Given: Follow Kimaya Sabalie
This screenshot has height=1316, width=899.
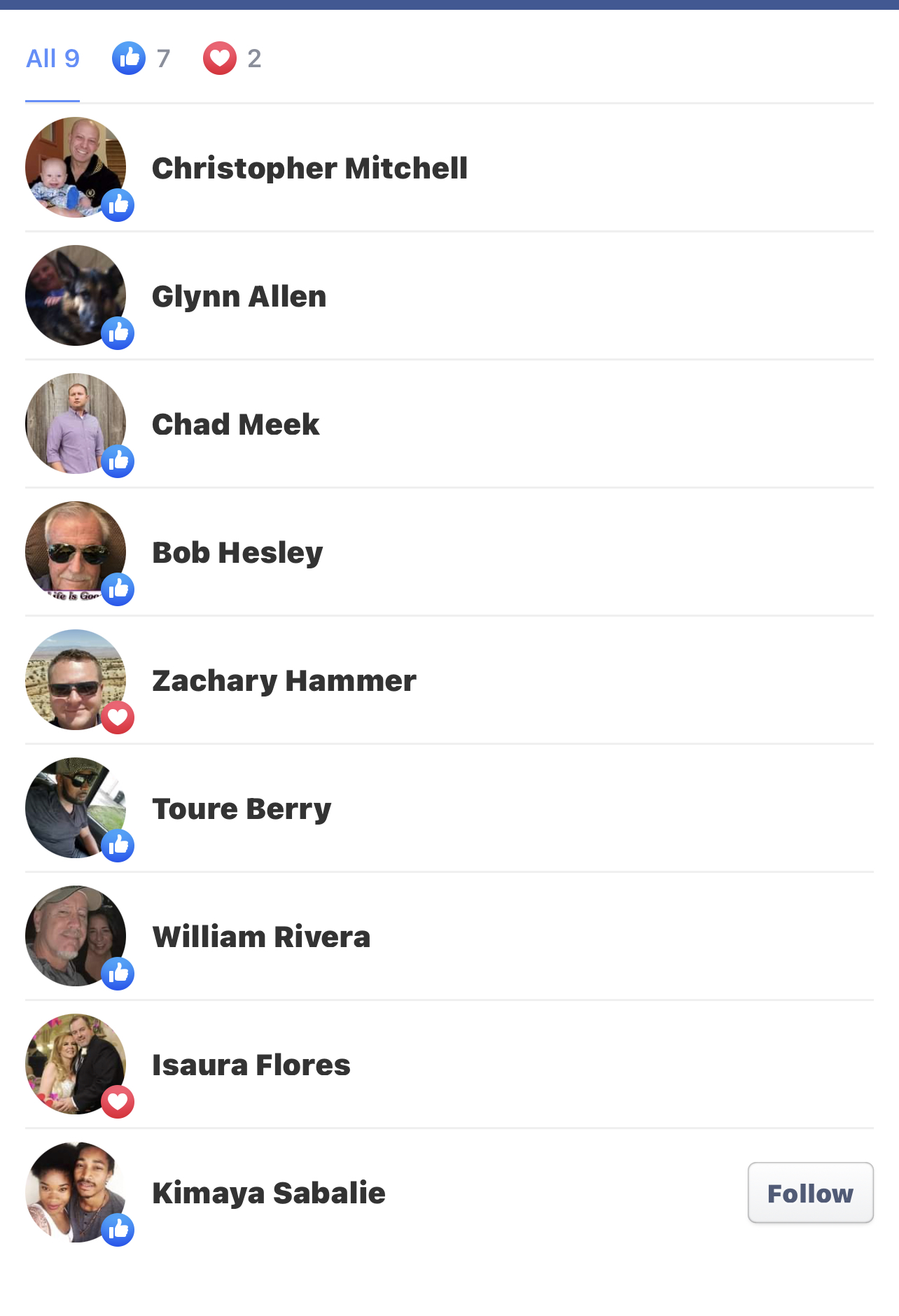Looking at the screenshot, I should click(810, 1193).
